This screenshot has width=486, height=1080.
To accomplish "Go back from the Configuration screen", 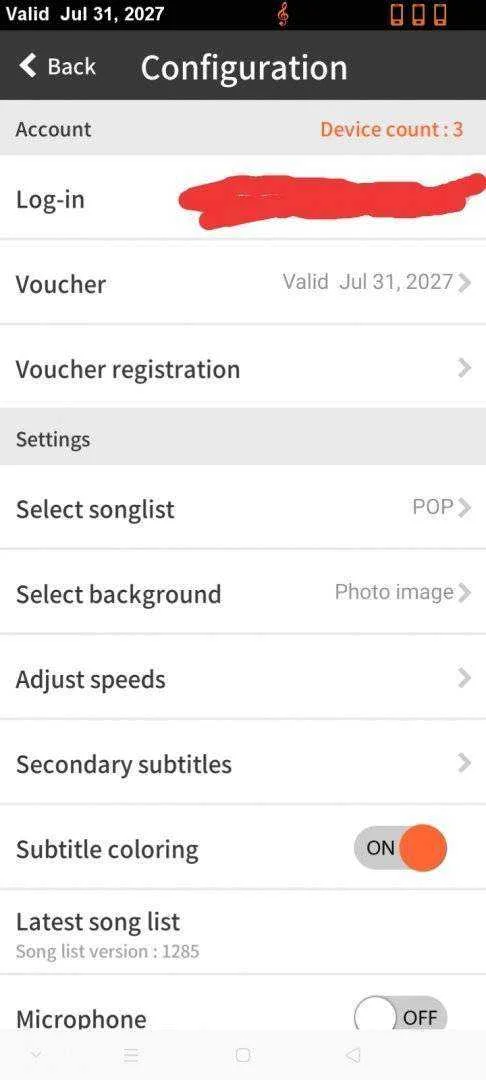I will click(57, 66).
